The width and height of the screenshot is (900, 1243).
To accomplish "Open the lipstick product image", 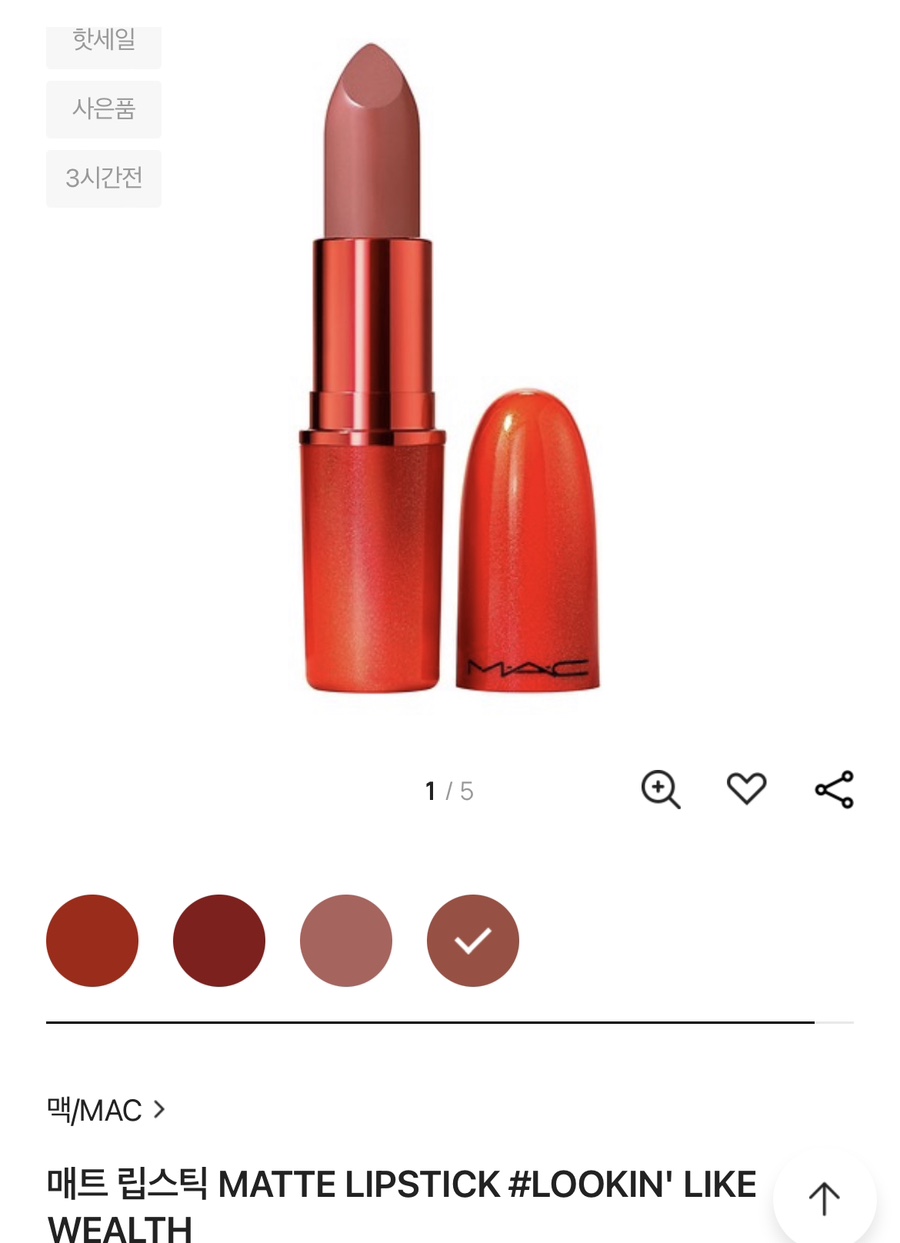I will pyautogui.click(x=450, y=370).
